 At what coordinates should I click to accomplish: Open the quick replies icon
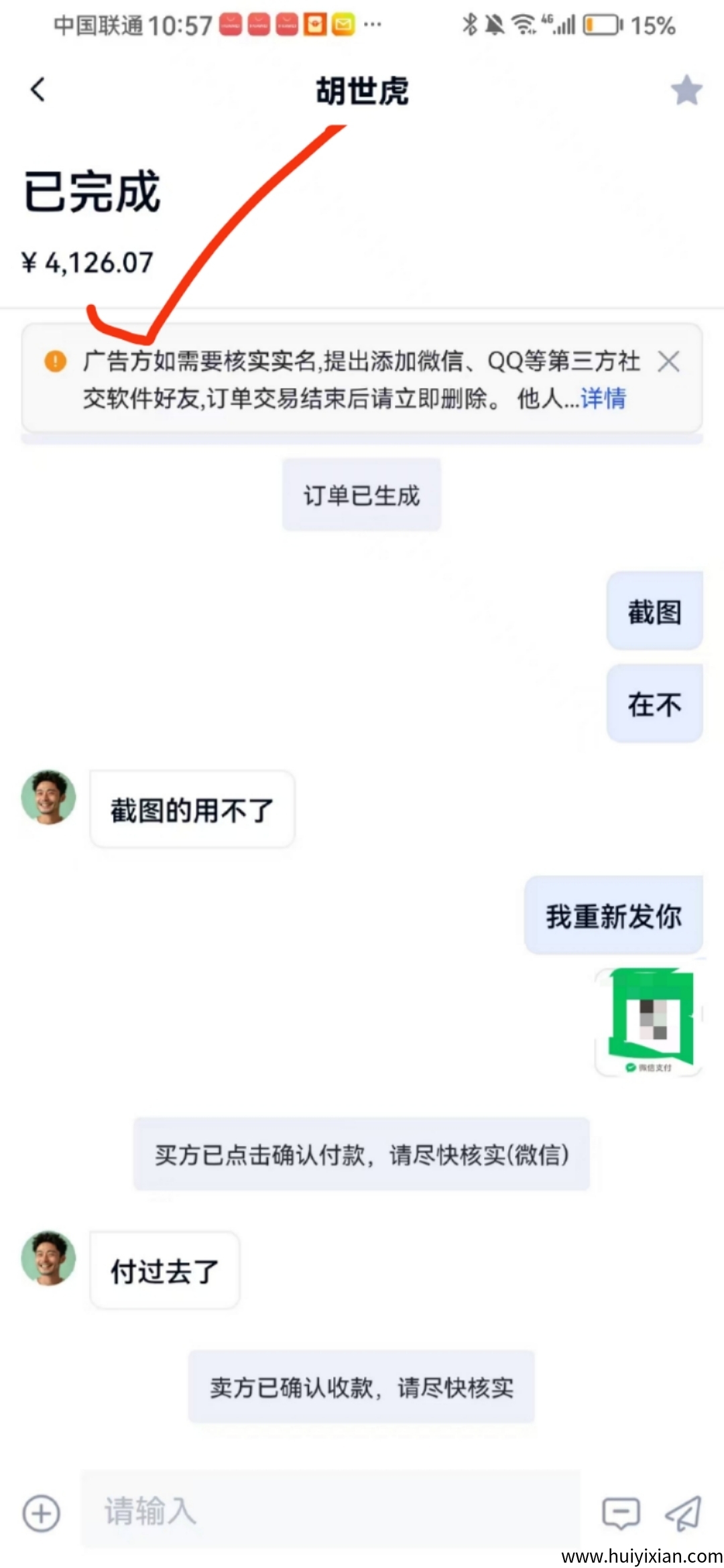pyautogui.click(x=621, y=1513)
